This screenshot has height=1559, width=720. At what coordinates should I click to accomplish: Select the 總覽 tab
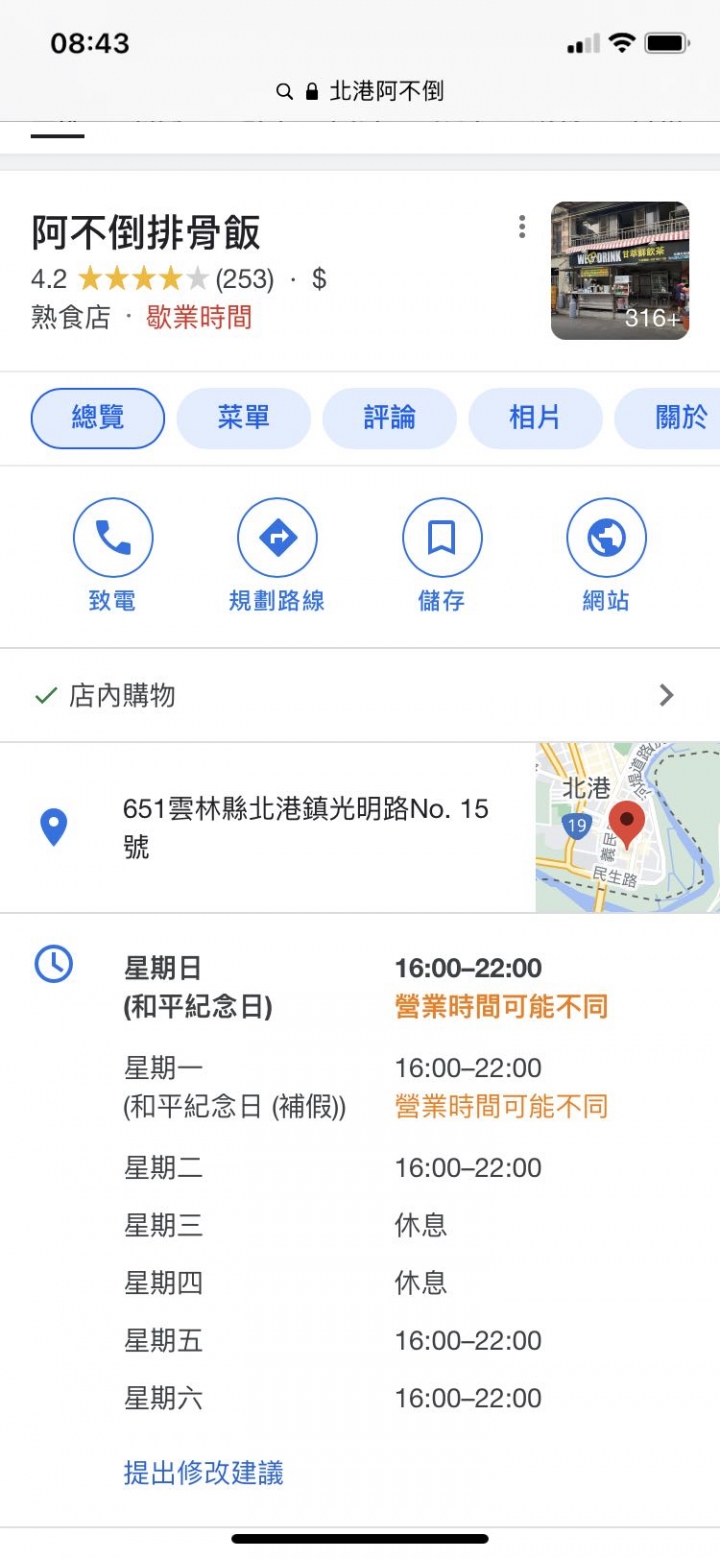coord(98,418)
